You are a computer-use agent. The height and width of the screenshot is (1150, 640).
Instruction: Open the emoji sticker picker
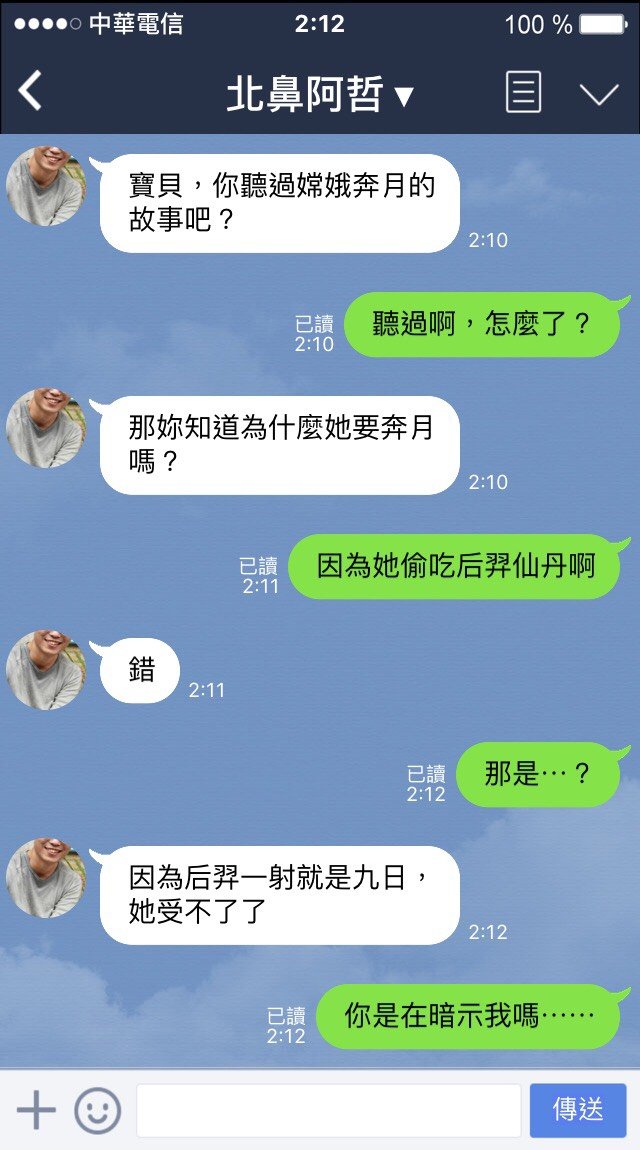98,1110
